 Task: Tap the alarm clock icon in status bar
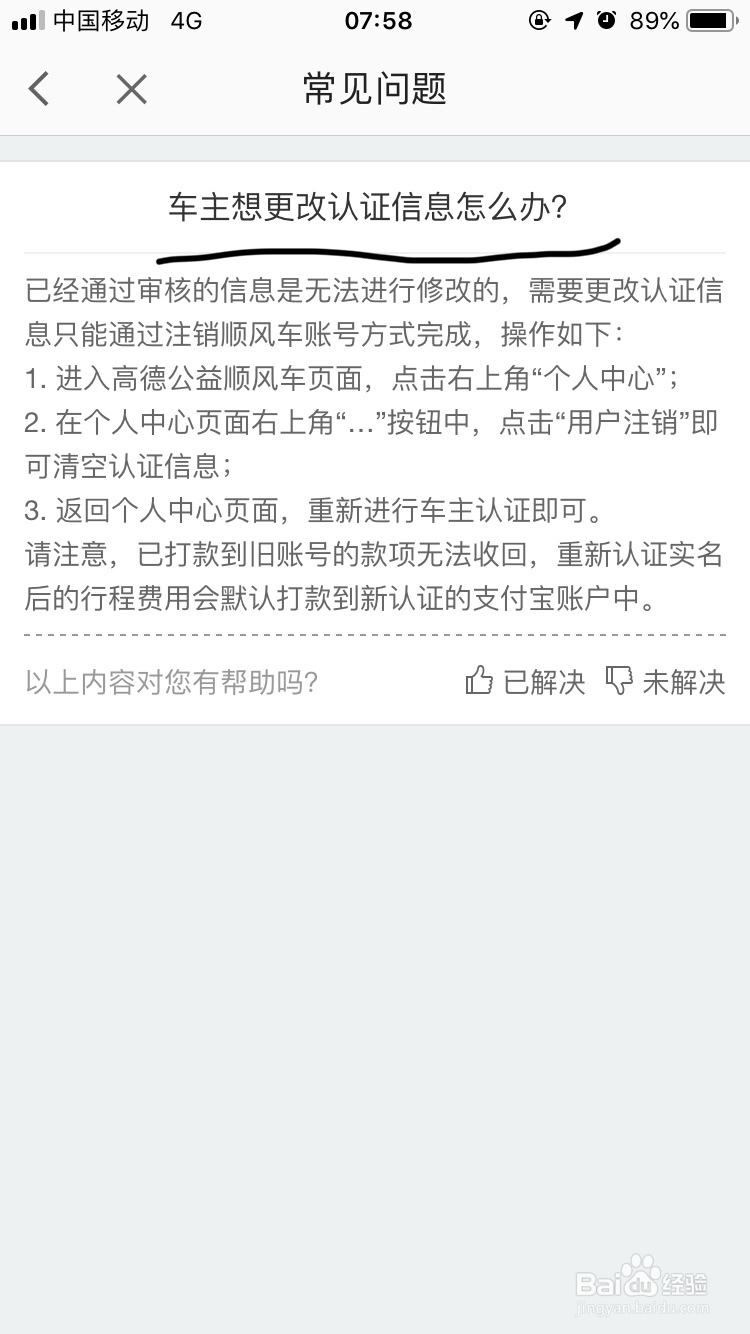coord(606,20)
